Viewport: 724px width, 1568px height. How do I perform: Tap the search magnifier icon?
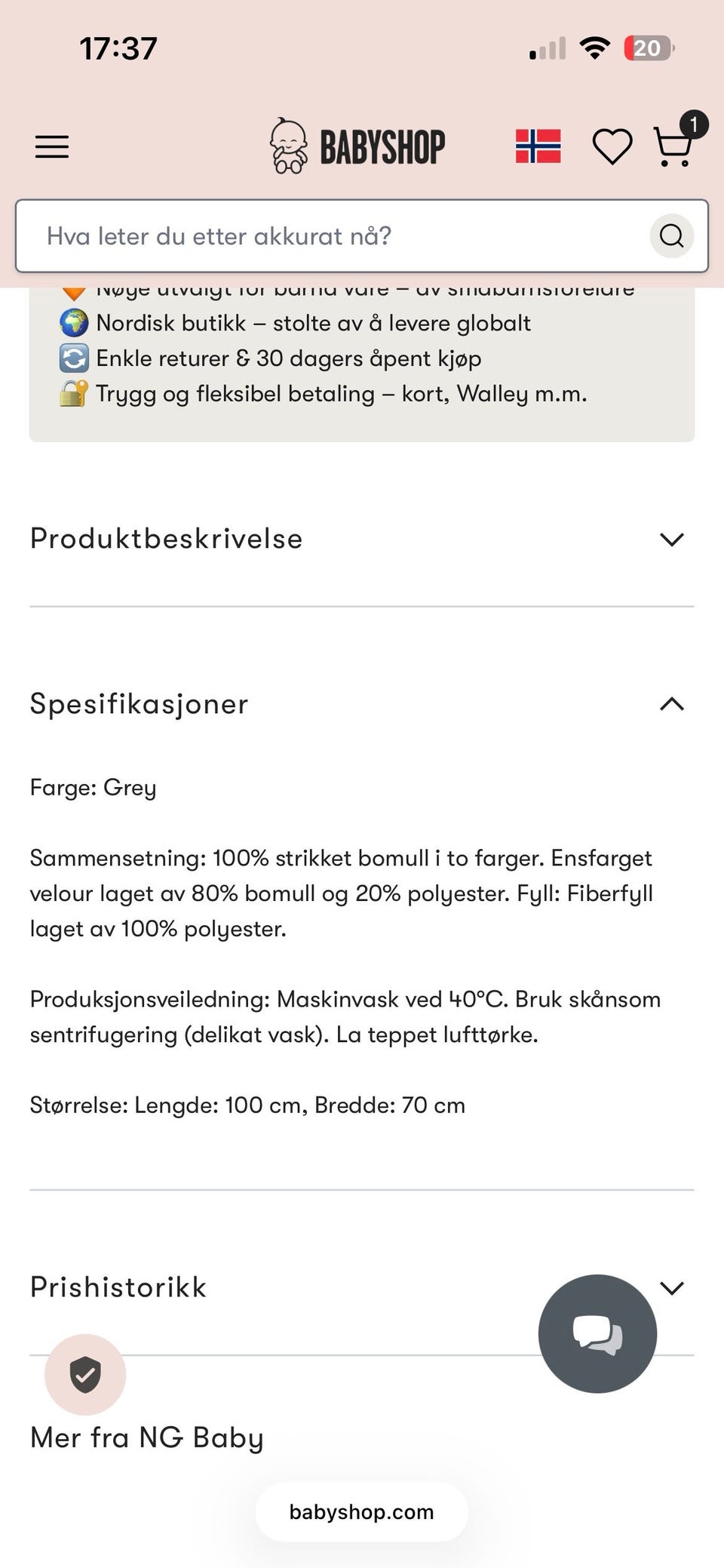[670, 236]
